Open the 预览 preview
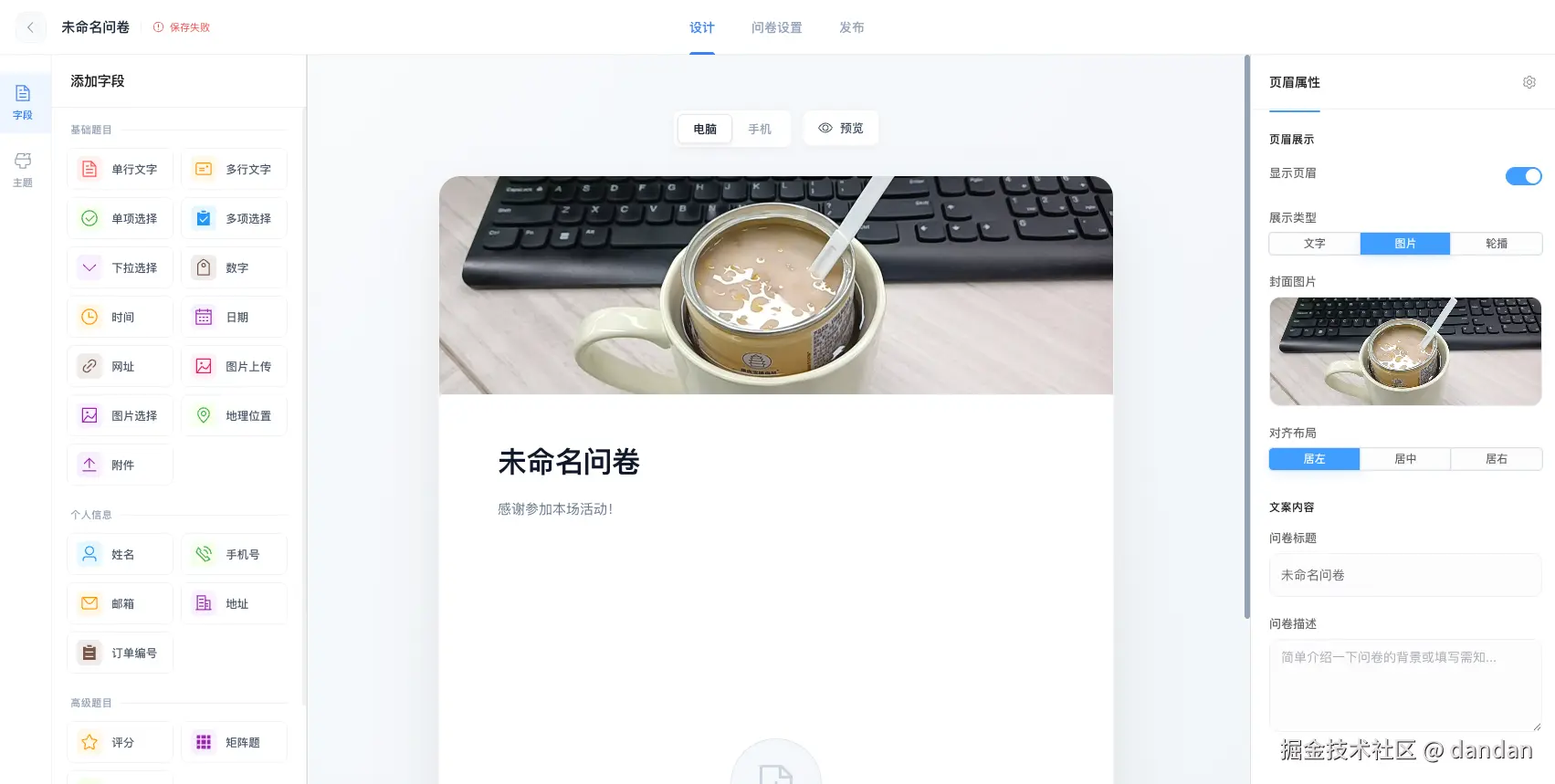This screenshot has width=1555, height=784. click(841, 128)
